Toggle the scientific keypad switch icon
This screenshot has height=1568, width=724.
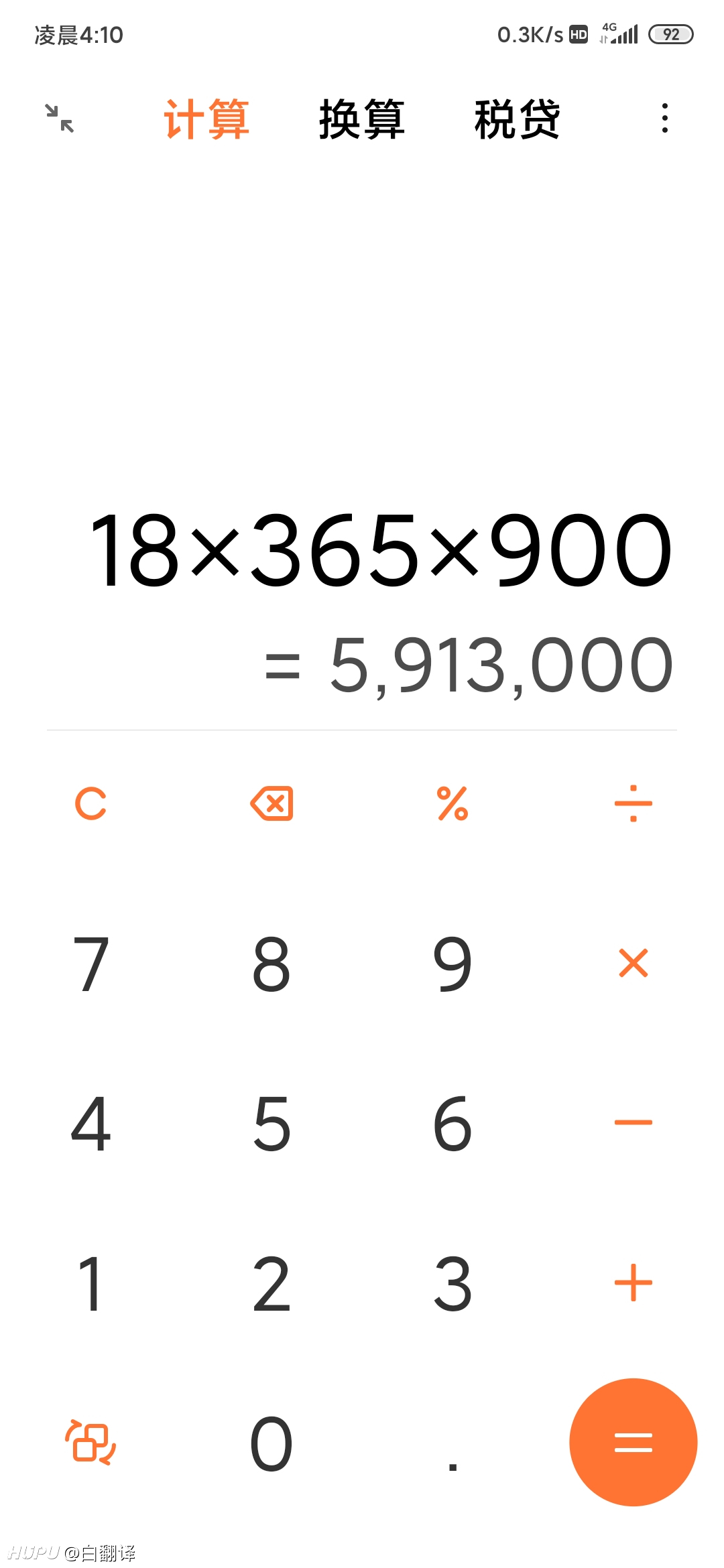[x=90, y=1442]
